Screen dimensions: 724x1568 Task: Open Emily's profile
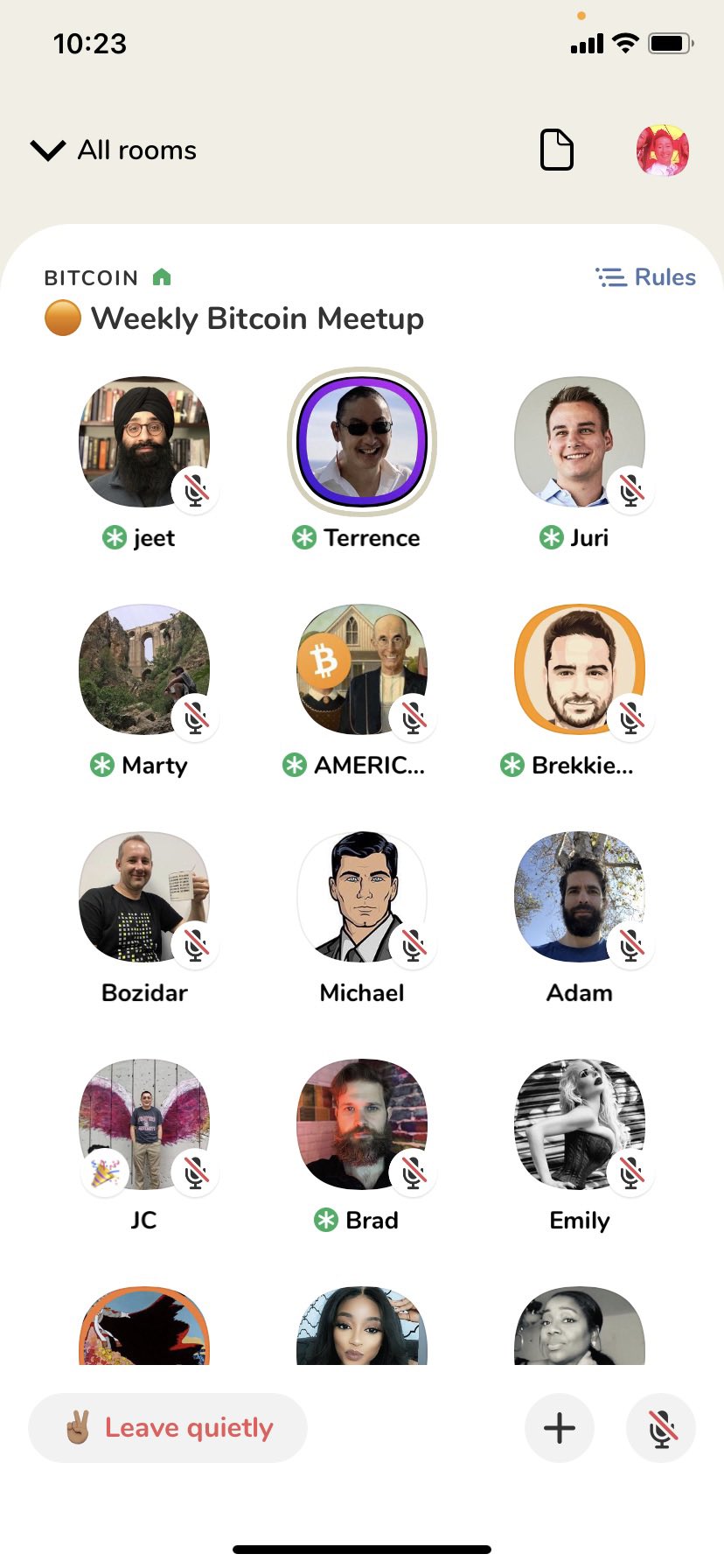tap(579, 1124)
